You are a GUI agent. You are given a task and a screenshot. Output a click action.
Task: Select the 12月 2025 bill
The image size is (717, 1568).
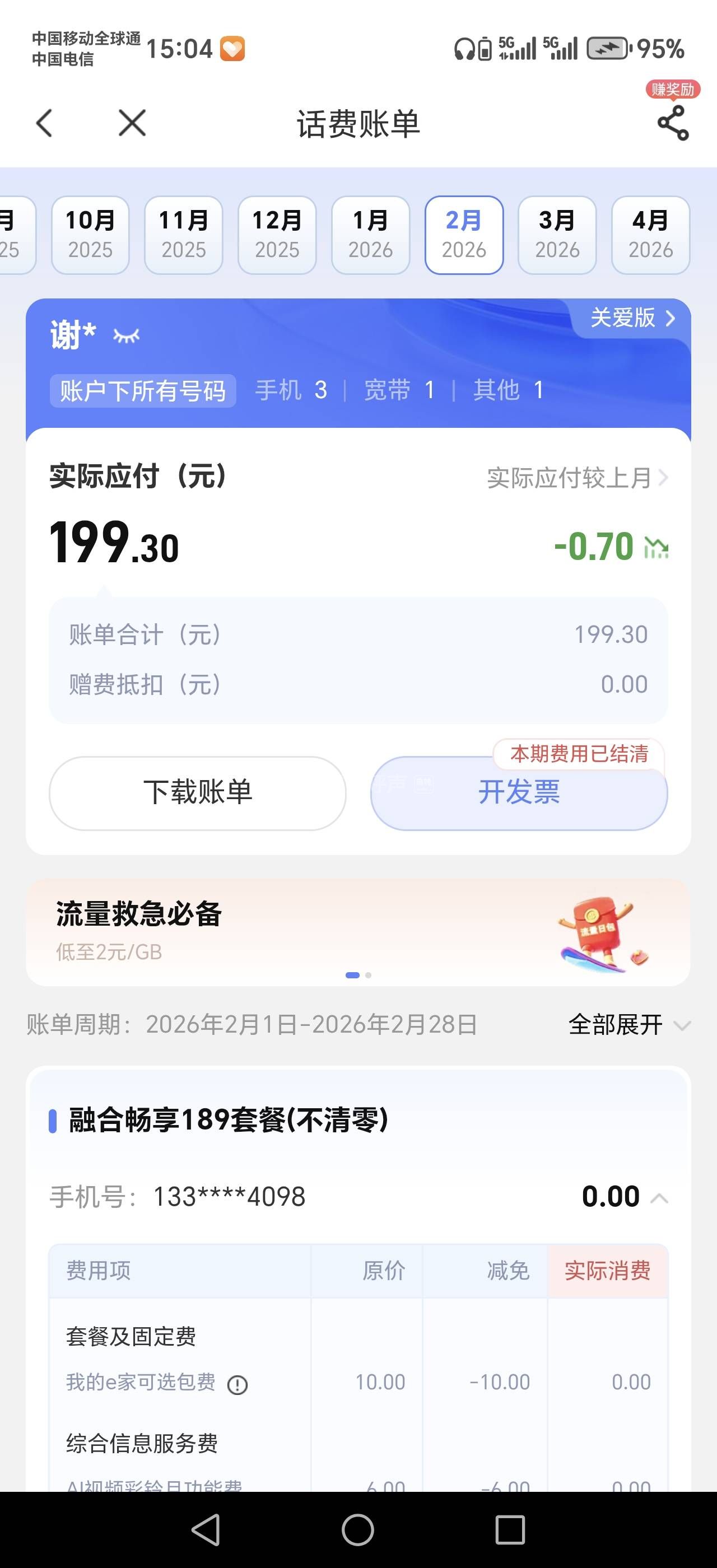(x=277, y=235)
